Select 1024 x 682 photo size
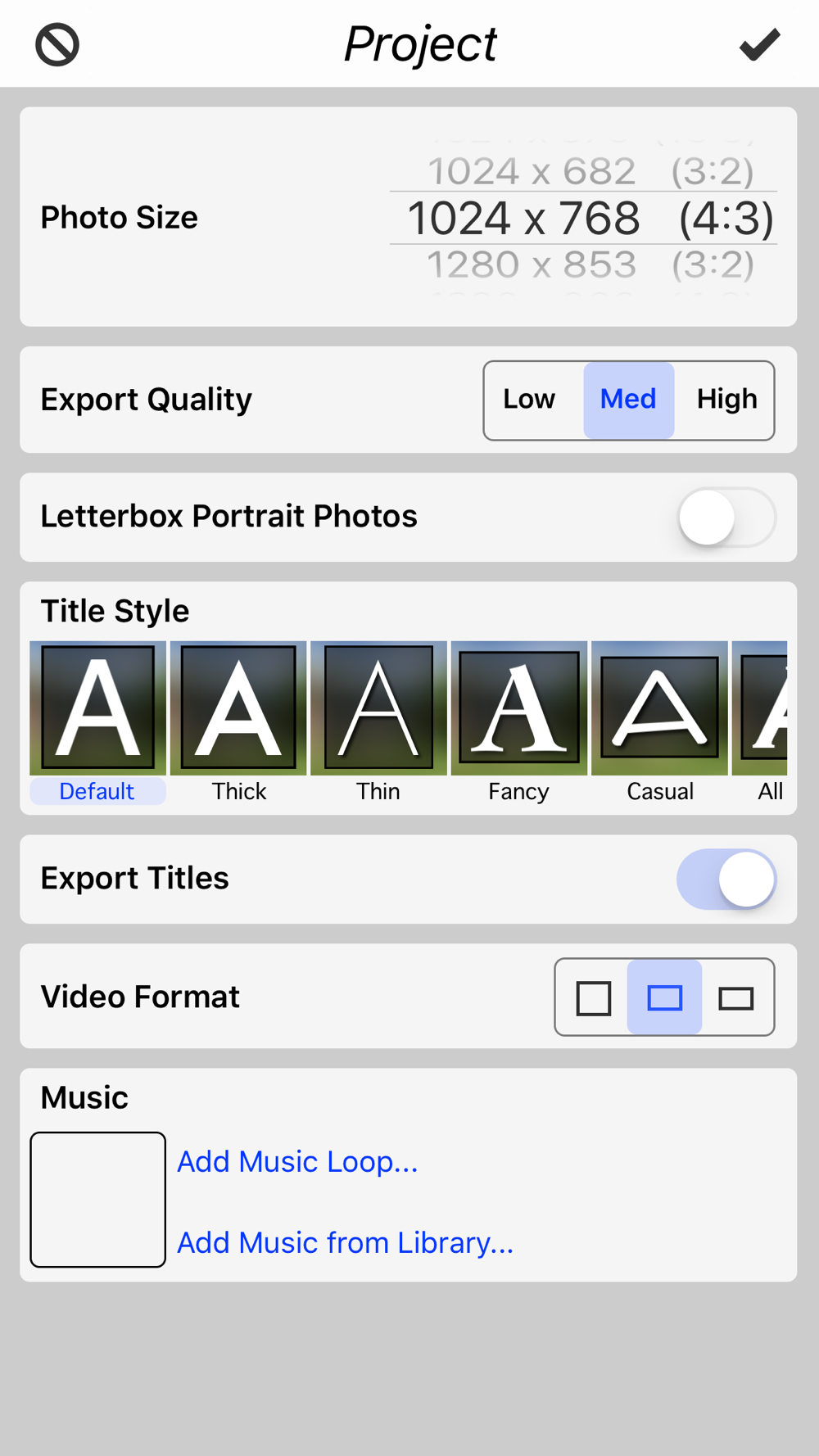The width and height of the screenshot is (819, 1456). click(x=590, y=171)
